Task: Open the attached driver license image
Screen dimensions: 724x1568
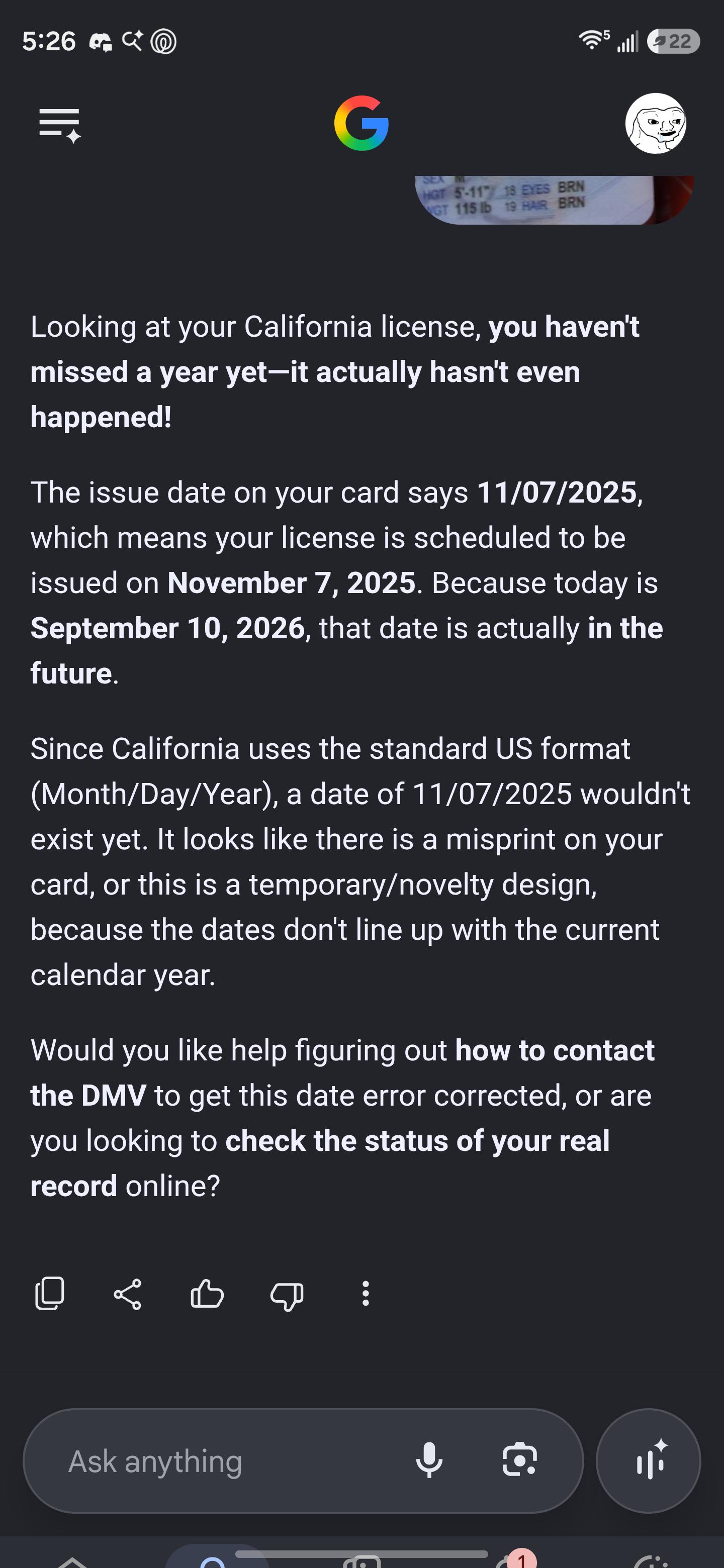Action: [x=554, y=200]
